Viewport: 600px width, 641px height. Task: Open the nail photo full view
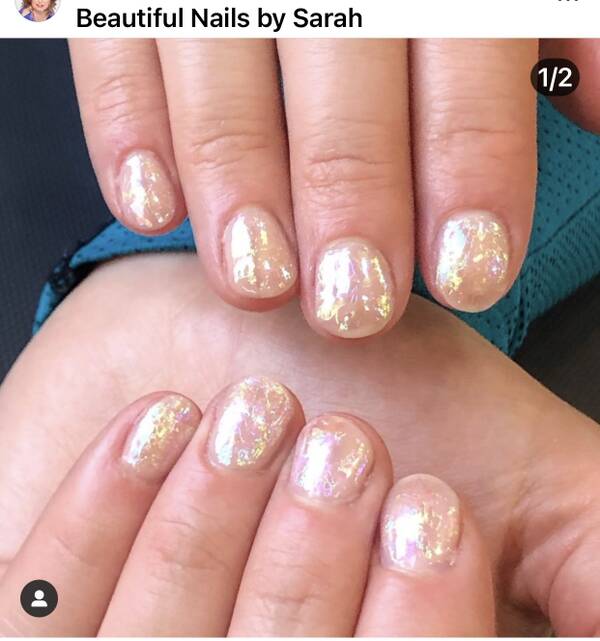(x=300, y=340)
